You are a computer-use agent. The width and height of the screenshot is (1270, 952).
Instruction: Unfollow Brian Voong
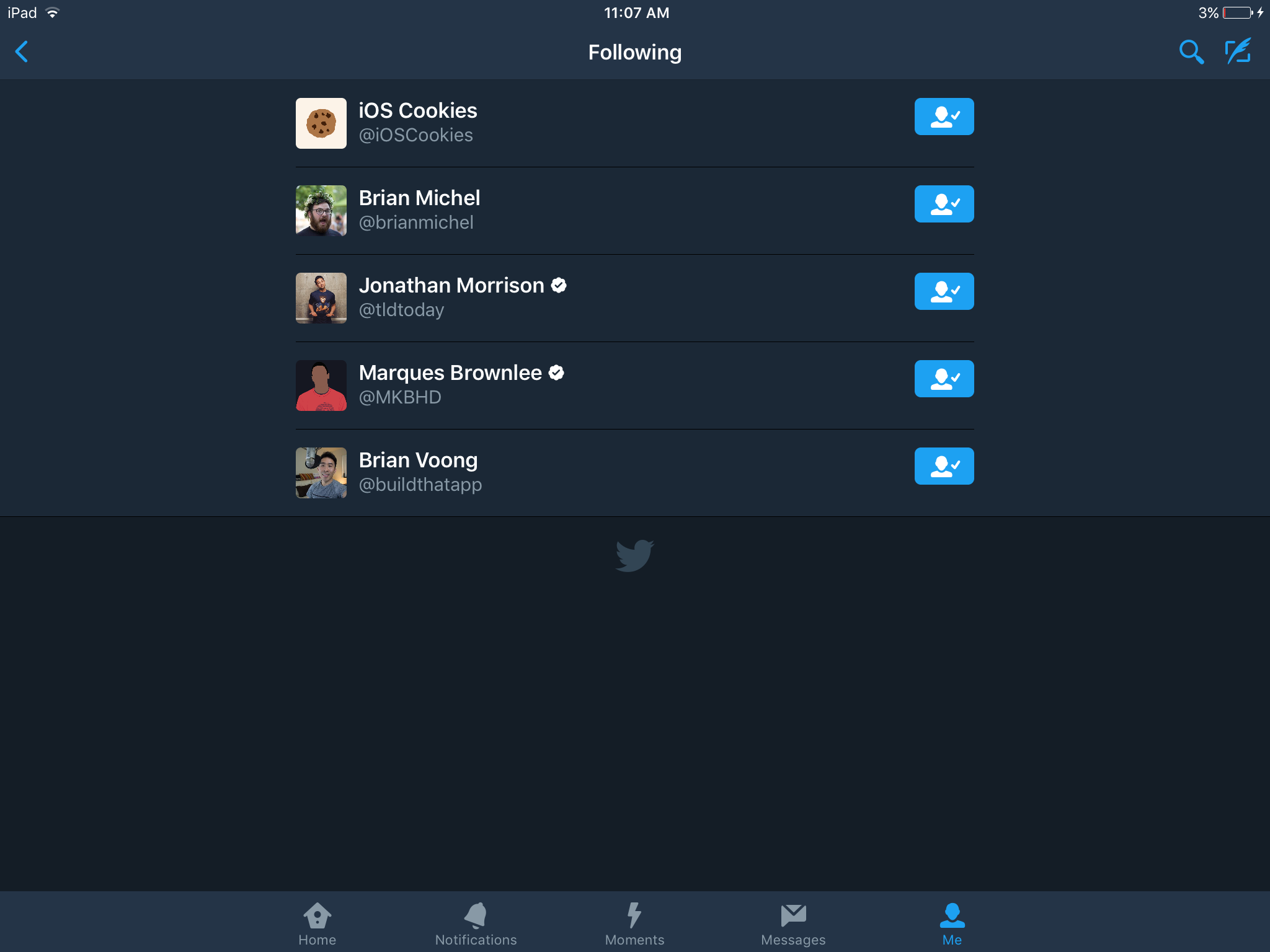pos(943,466)
